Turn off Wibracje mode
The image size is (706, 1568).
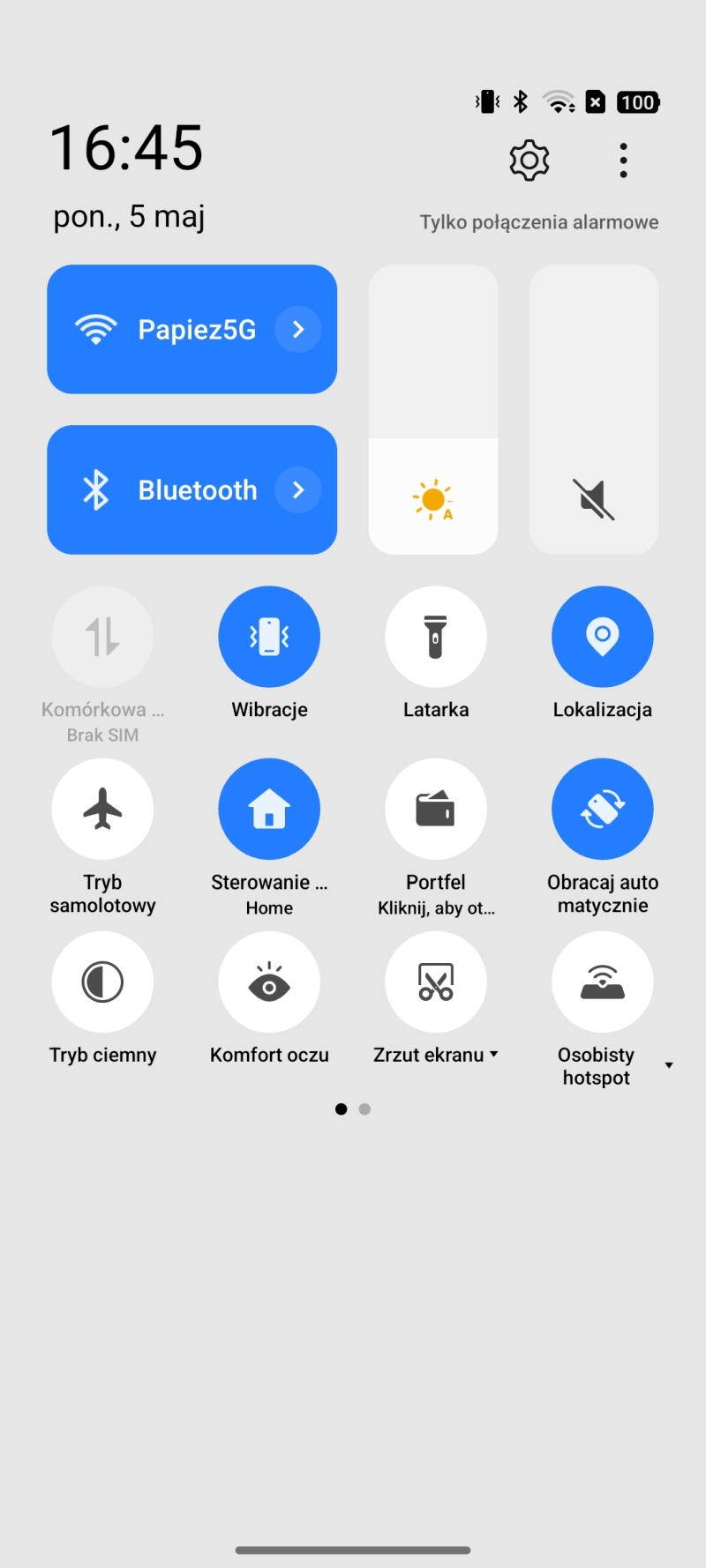269,637
